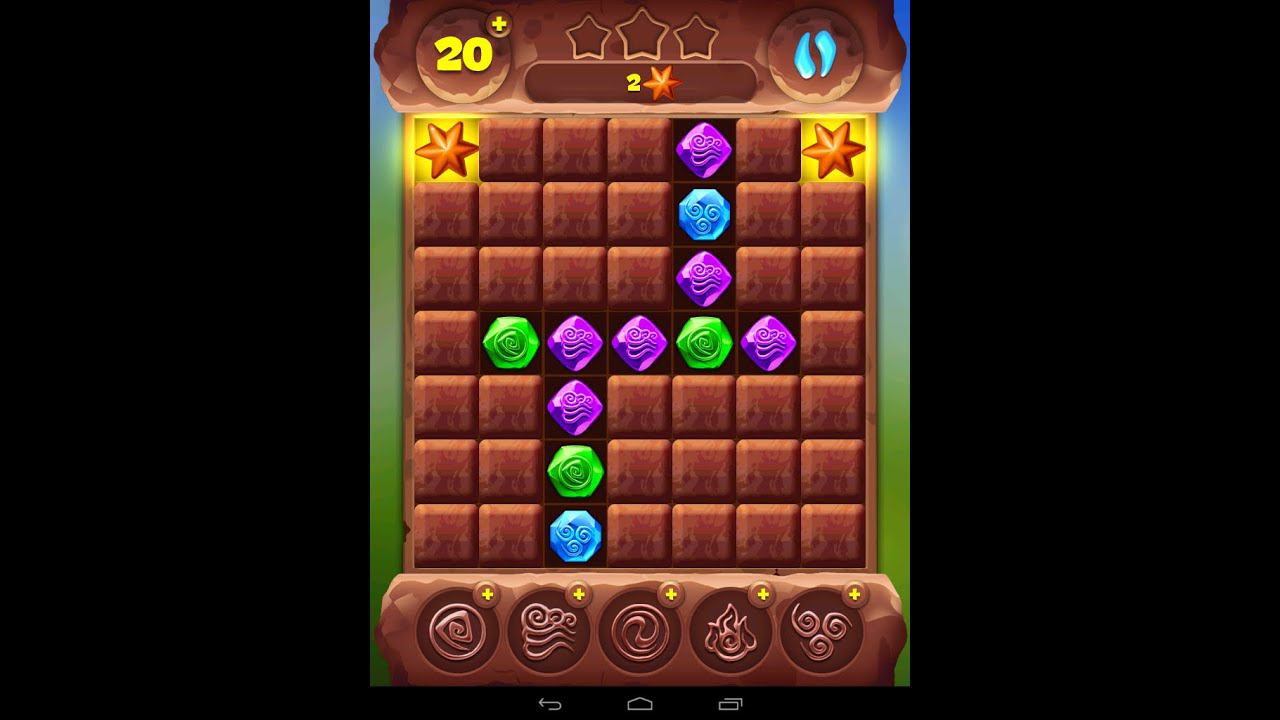Screen dimensions: 1280x720
Task: Activate the fire flame booster
Action: click(x=730, y=632)
